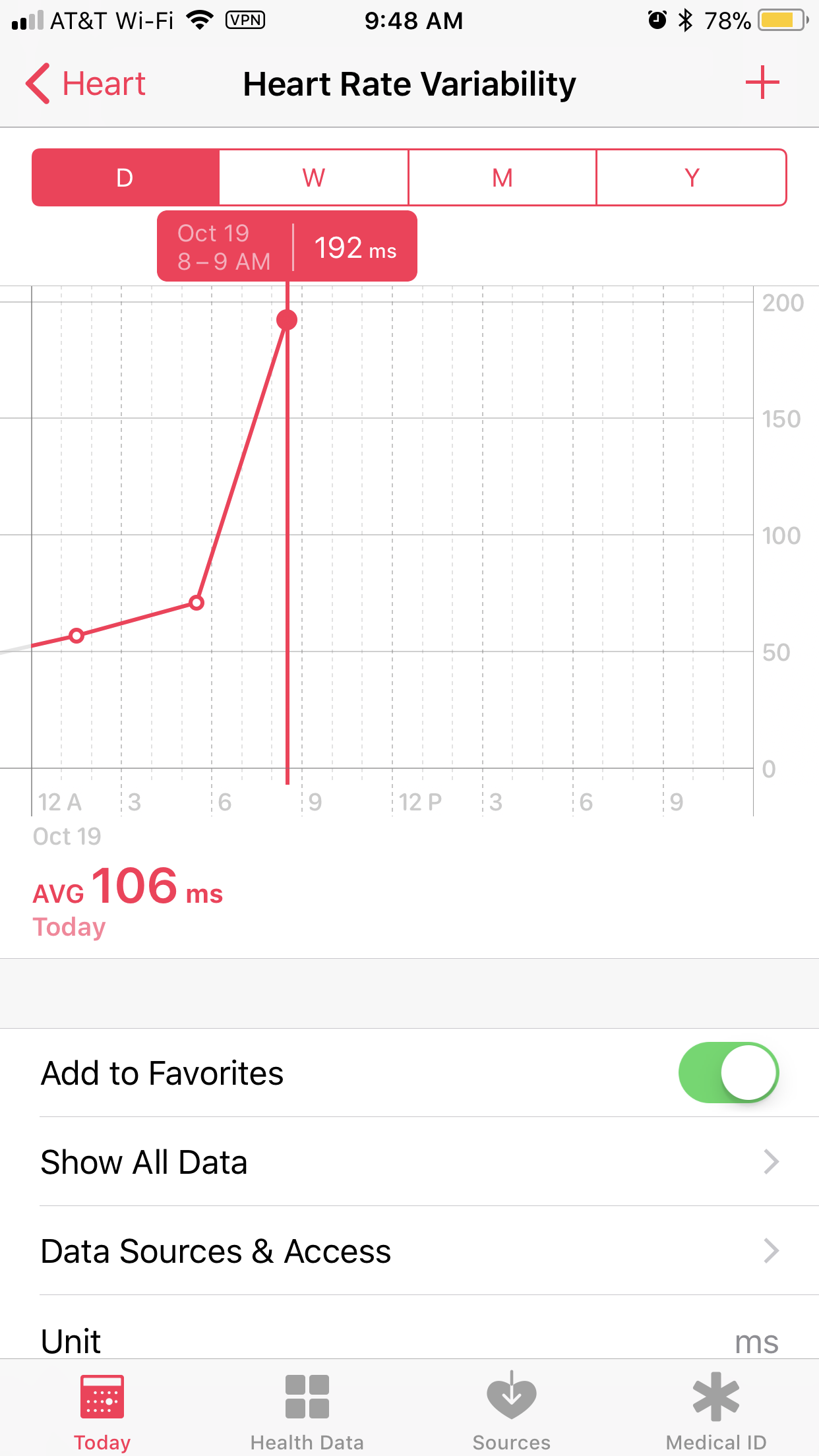Switch to the W week view
This screenshot has height=1456, width=819.
(x=314, y=177)
